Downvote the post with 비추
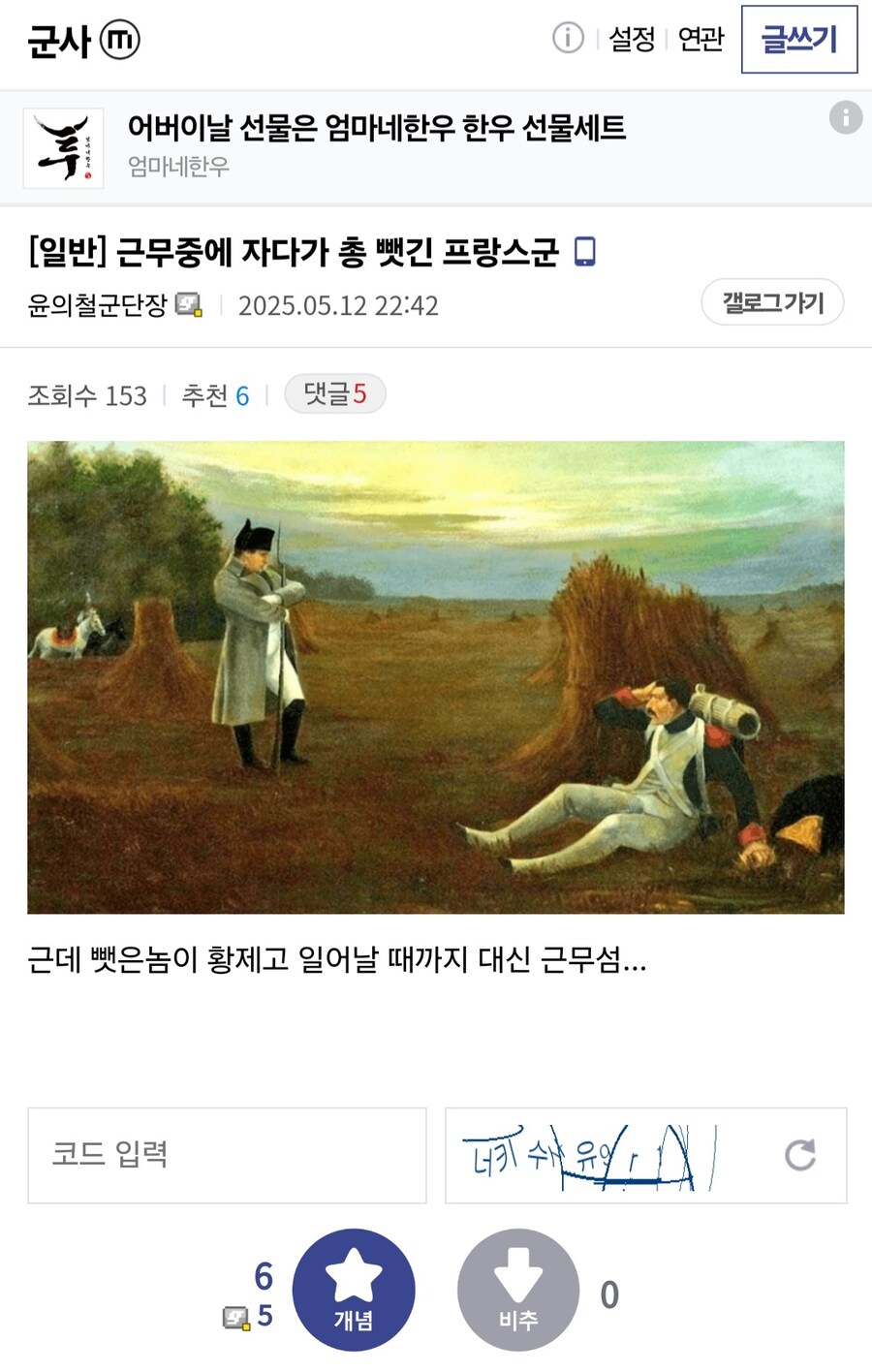872x1372 pixels. [518, 1290]
